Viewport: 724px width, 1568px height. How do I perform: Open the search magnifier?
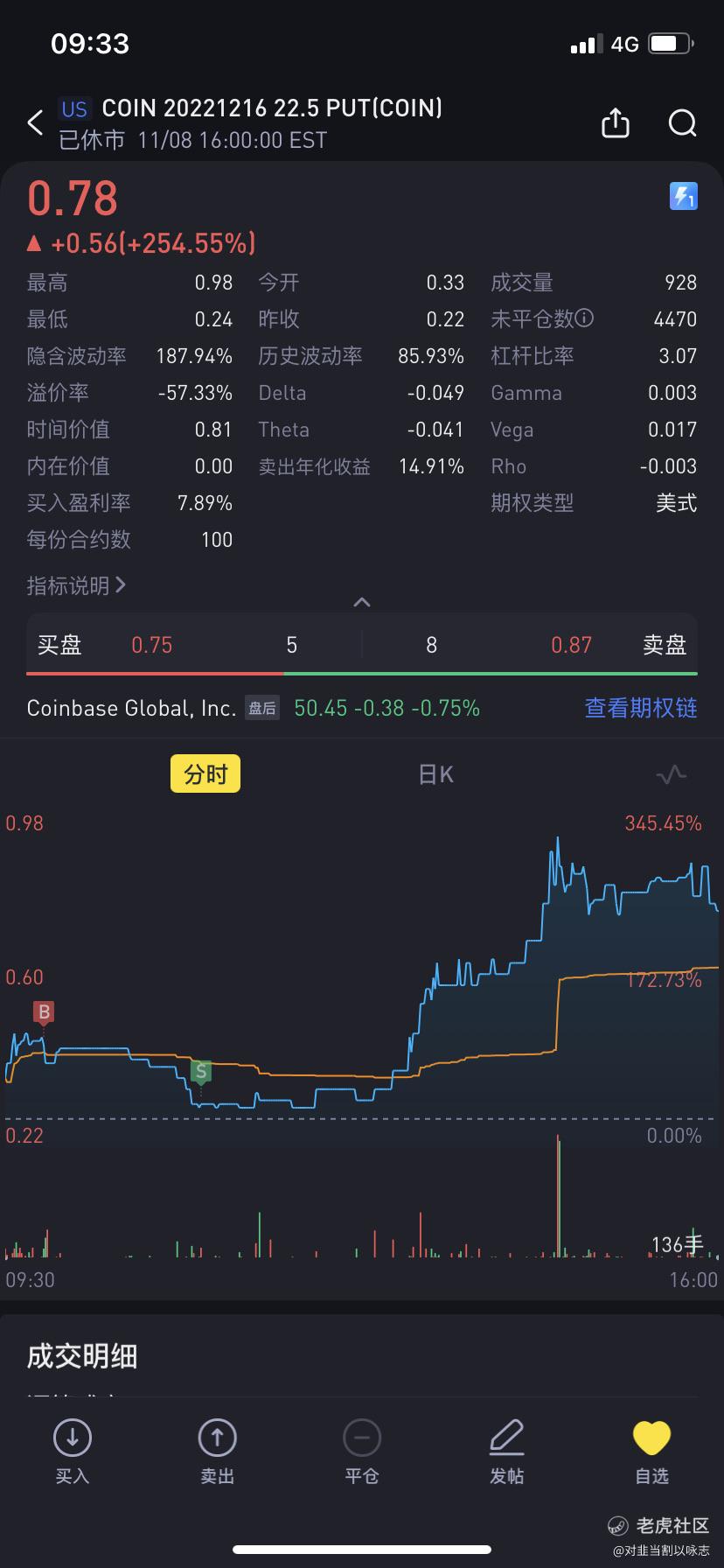(682, 123)
